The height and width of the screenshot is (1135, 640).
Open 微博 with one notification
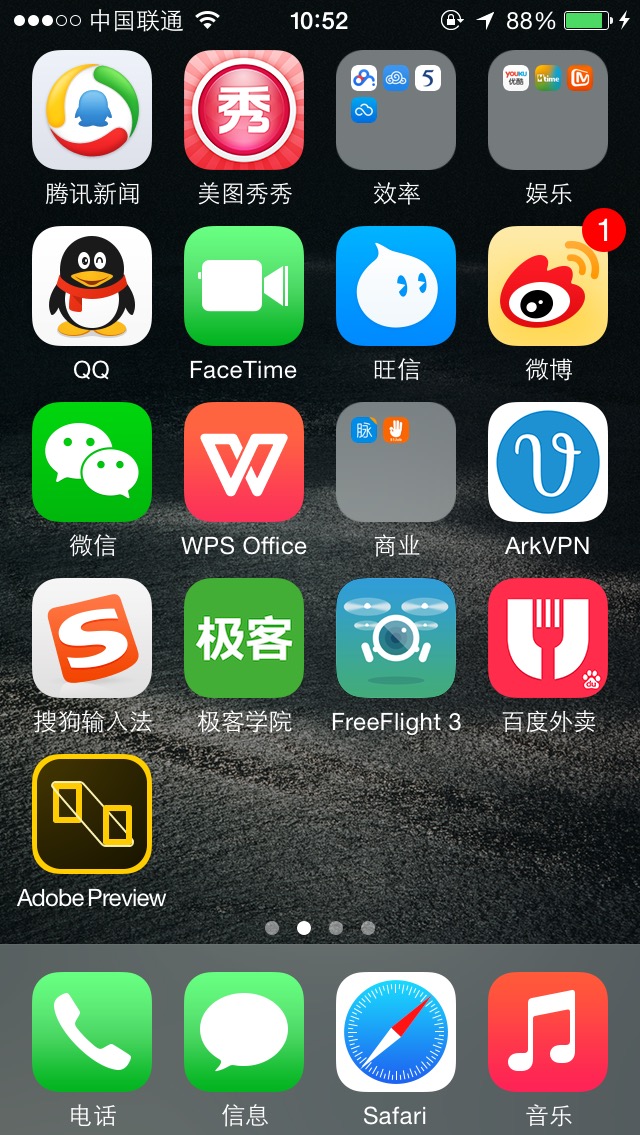[x=548, y=286]
